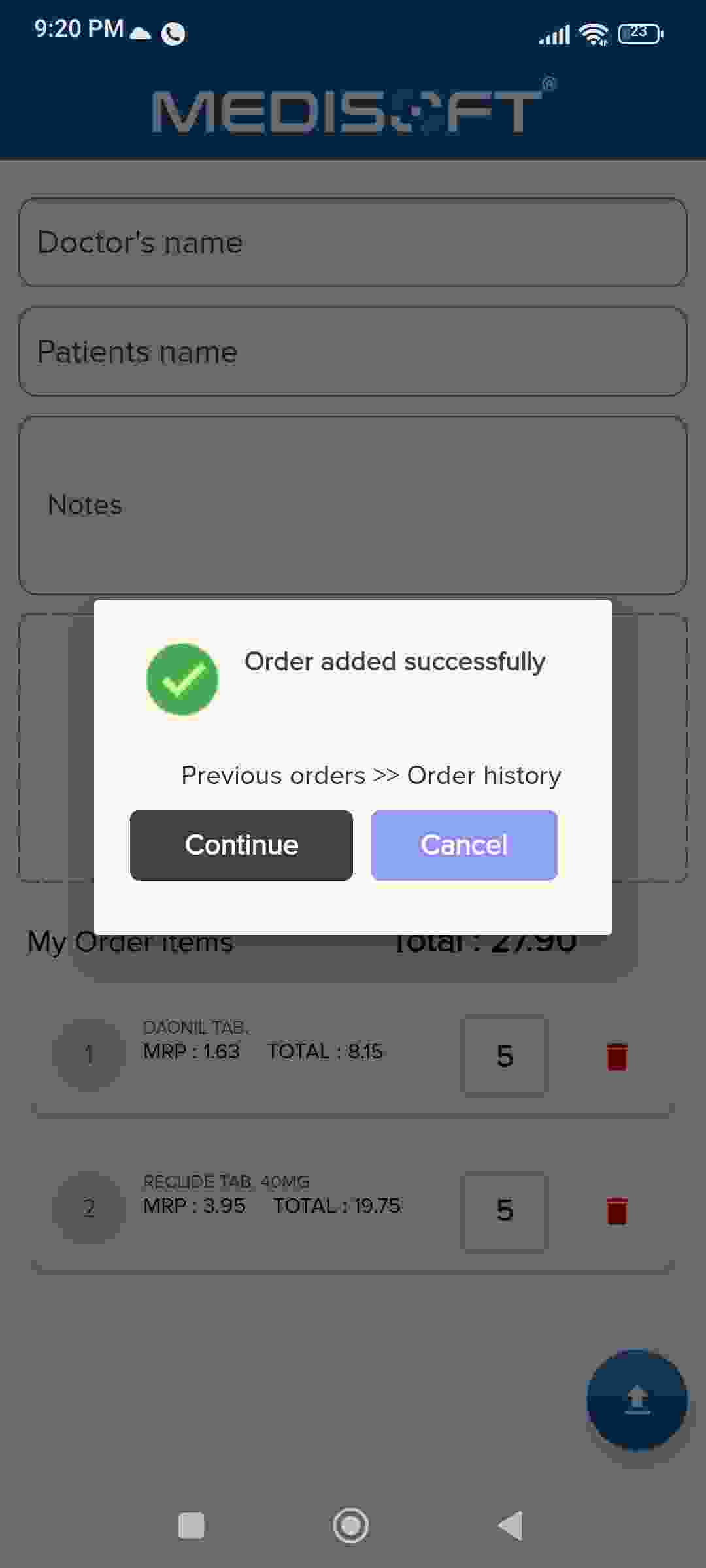Go to the home screen

(351, 1526)
